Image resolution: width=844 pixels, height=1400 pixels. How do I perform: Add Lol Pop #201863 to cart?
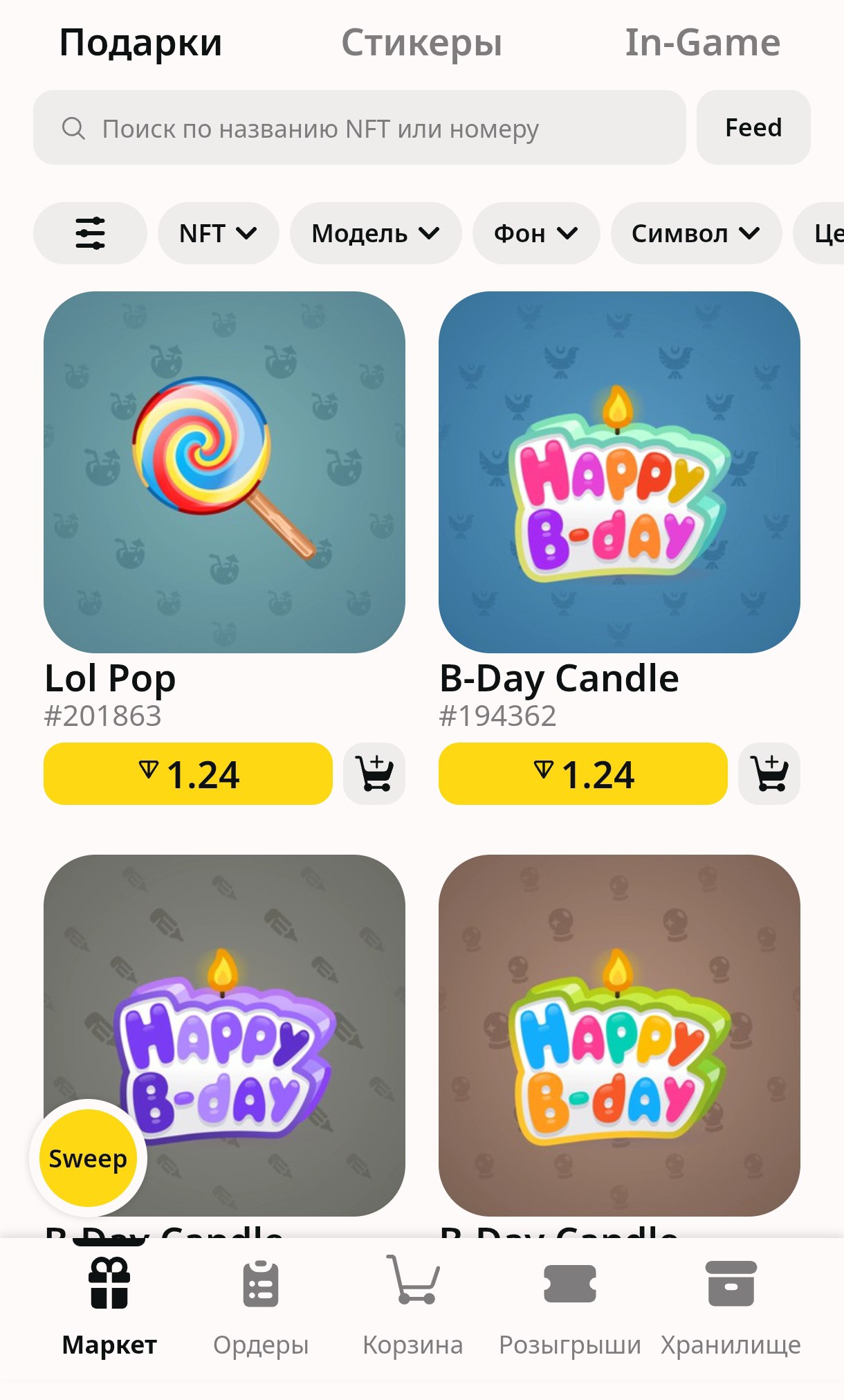click(x=374, y=774)
